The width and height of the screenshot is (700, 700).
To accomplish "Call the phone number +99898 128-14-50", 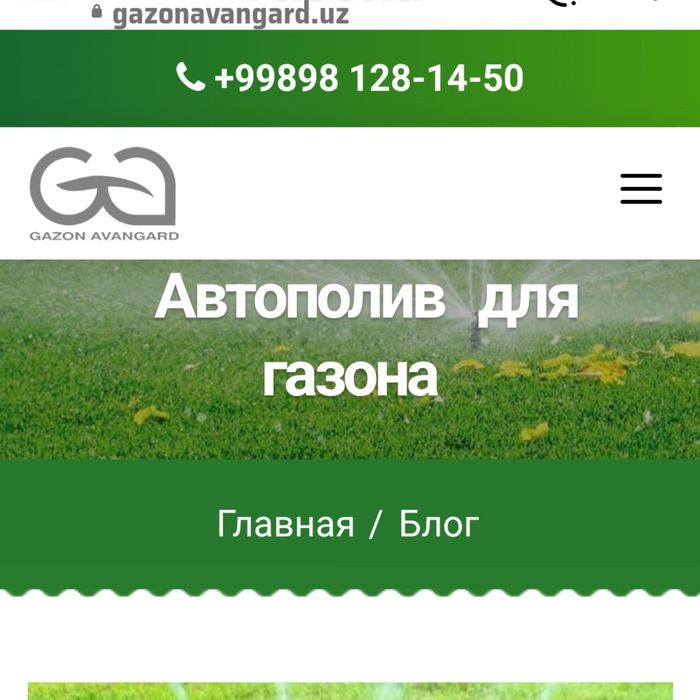I will pyautogui.click(x=351, y=78).
